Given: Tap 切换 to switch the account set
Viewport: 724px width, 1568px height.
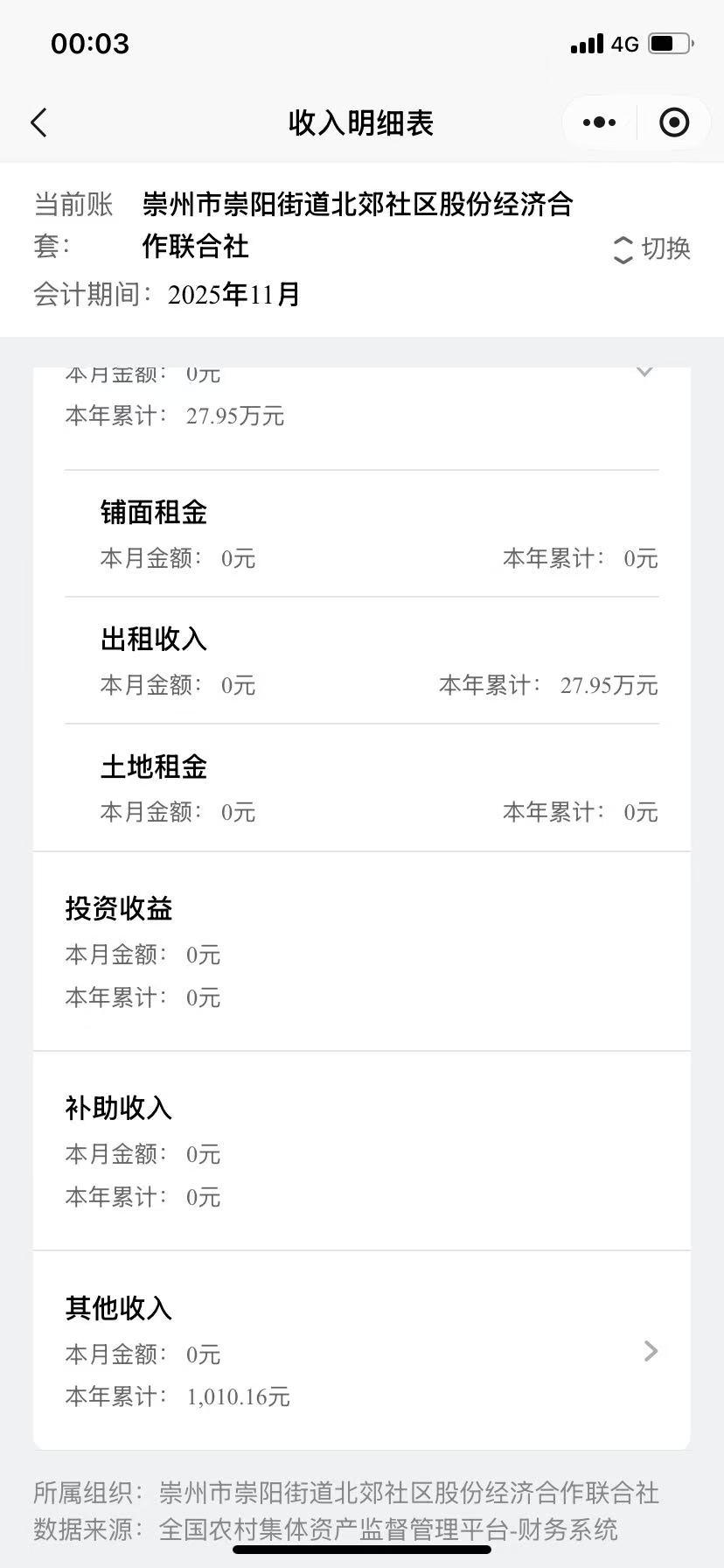Looking at the screenshot, I should coord(652,249).
